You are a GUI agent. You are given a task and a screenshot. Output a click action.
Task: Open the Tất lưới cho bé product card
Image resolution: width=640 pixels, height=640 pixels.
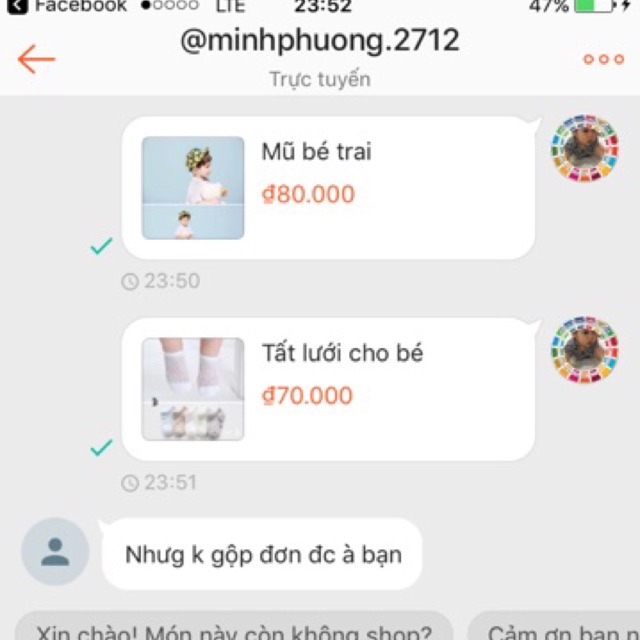328,389
